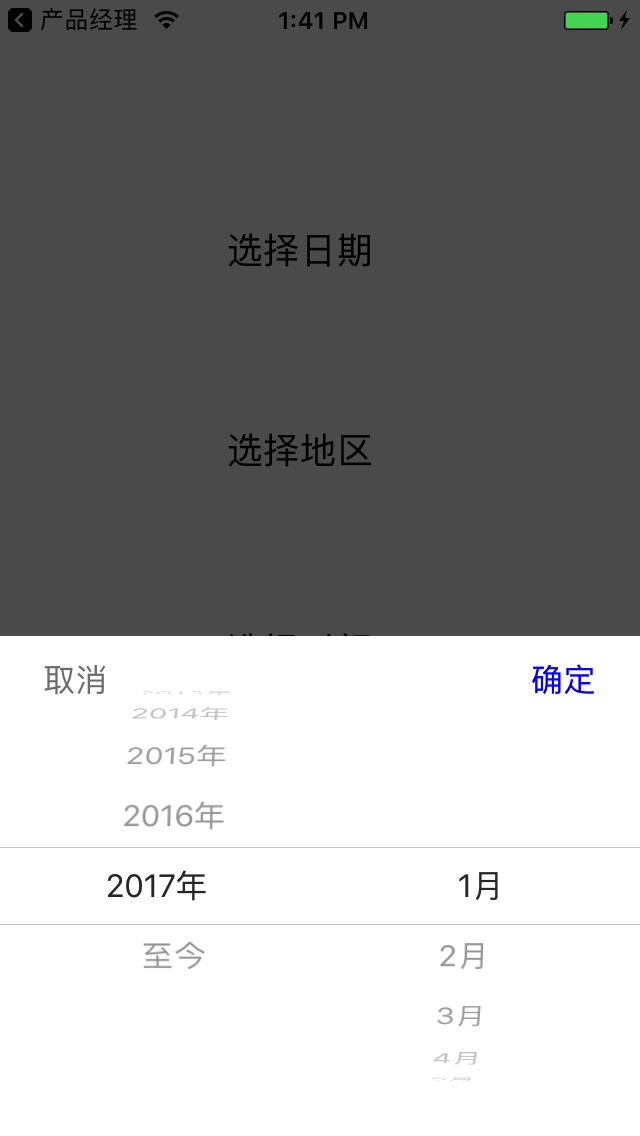Select 2月 in the month wheel
640x1136 pixels.
[x=463, y=956]
